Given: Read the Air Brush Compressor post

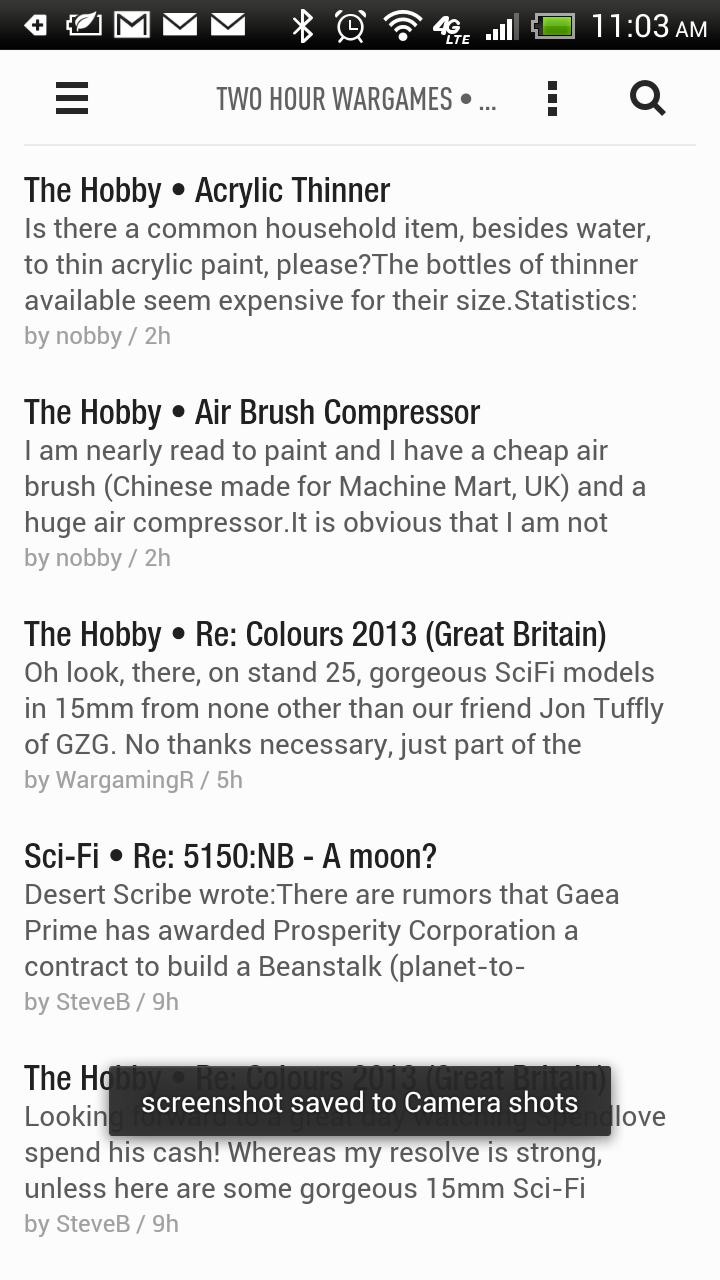Looking at the screenshot, I should coord(252,412).
